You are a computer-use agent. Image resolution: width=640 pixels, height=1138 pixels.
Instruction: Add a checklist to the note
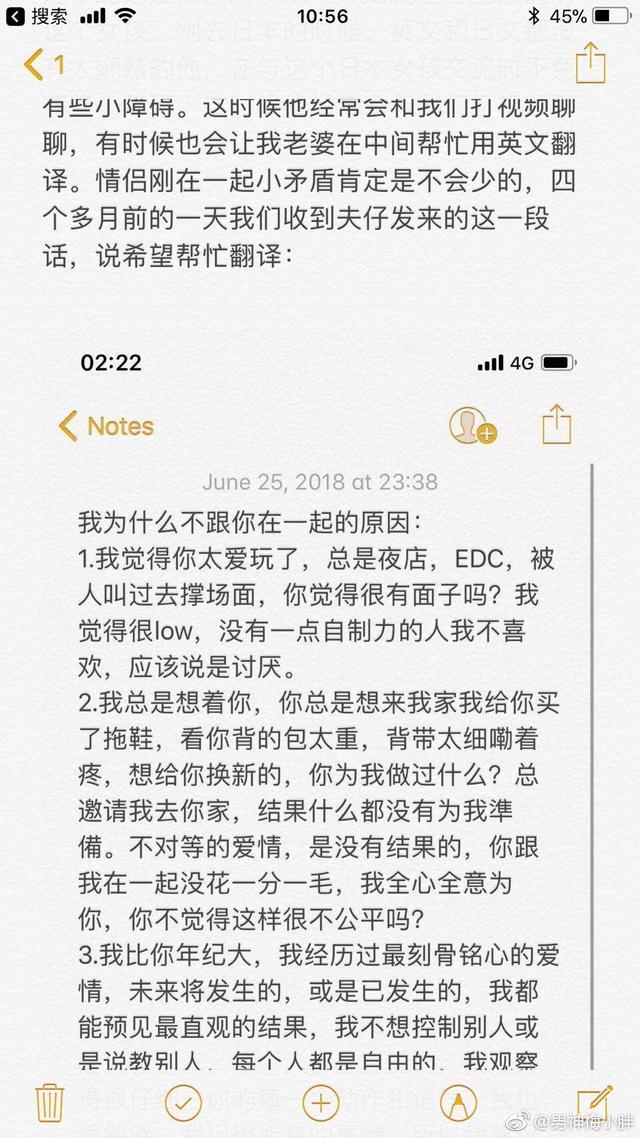184,1103
